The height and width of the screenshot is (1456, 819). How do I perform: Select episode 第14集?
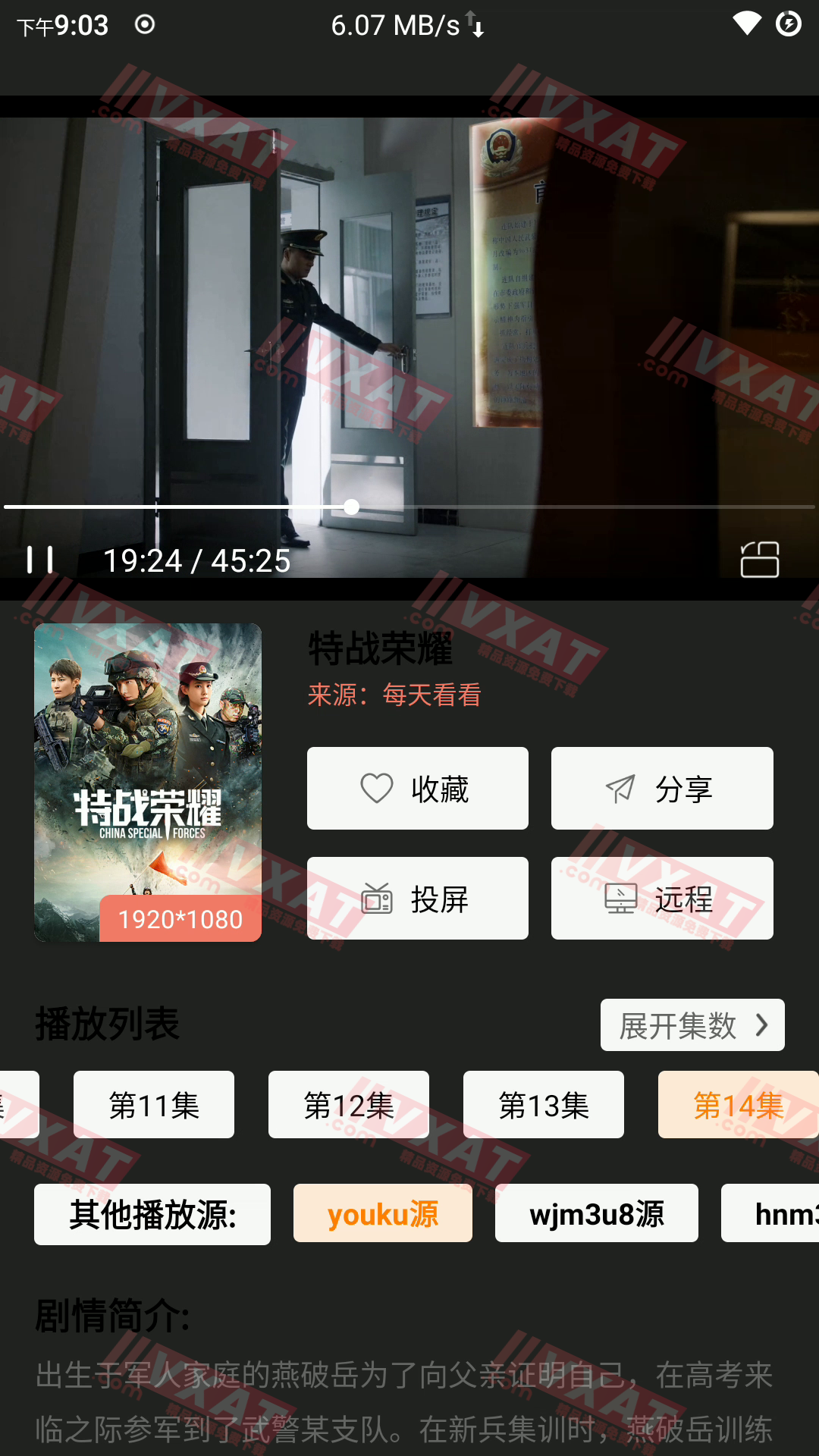coord(737,1105)
